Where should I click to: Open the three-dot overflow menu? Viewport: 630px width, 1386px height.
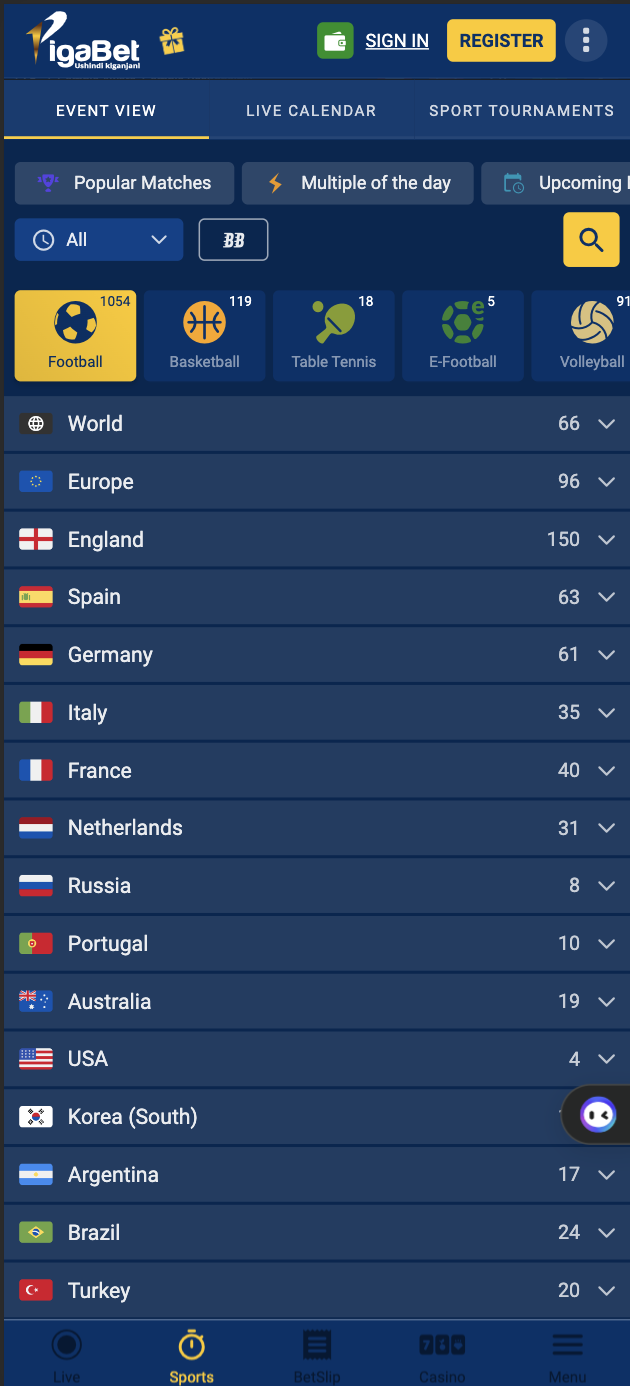point(586,40)
